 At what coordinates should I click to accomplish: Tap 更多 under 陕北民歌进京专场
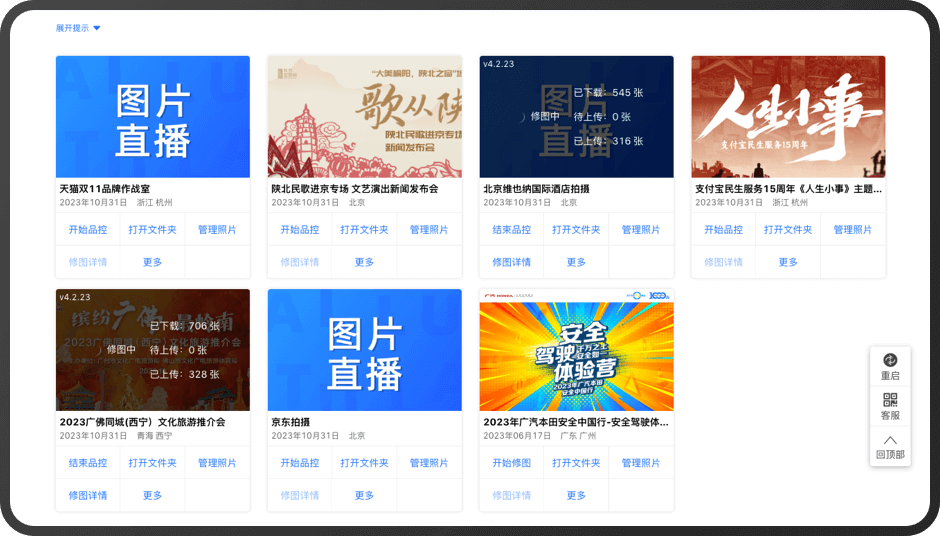(x=364, y=262)
